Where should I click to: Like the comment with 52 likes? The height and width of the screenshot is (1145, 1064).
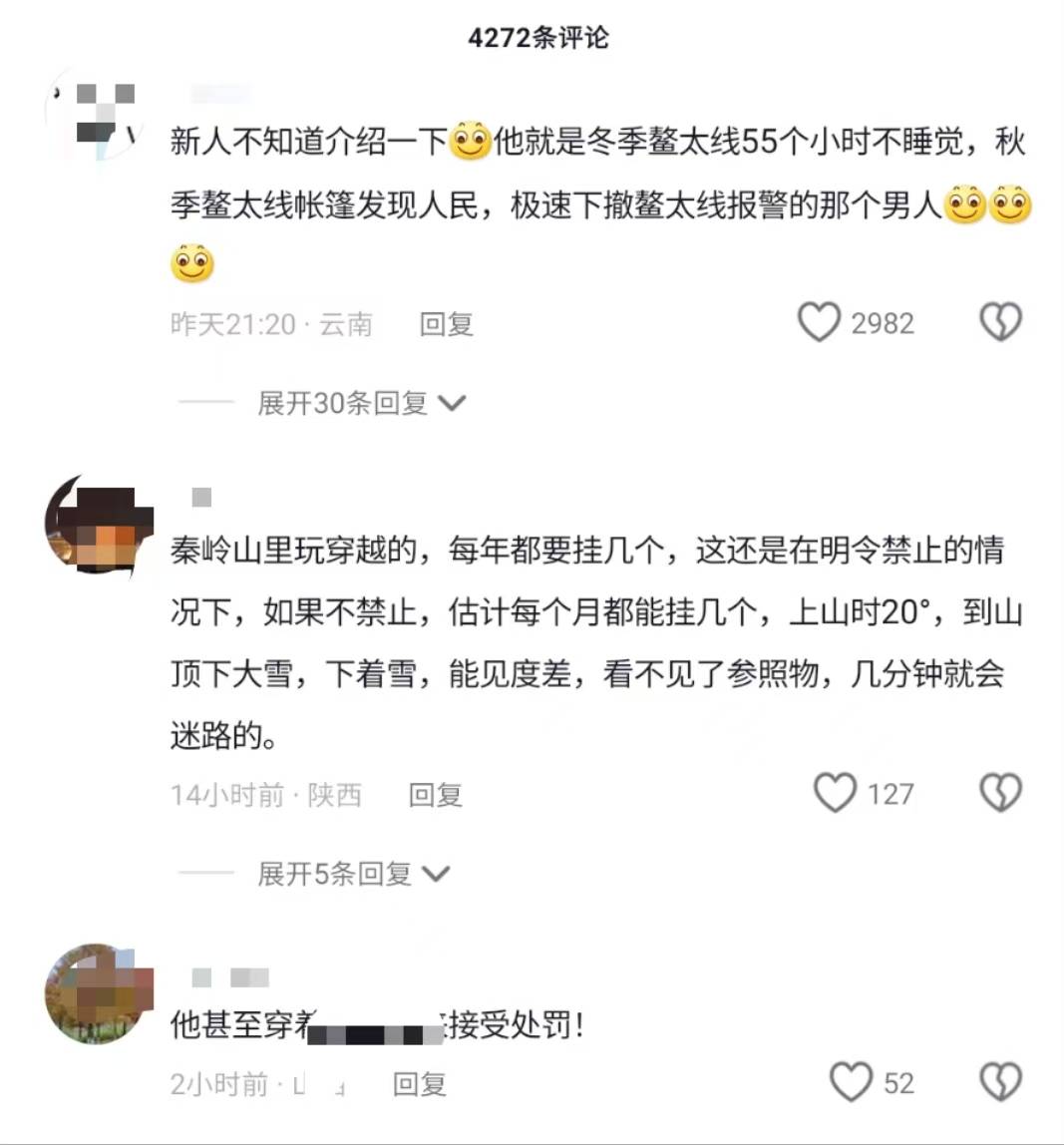[852, 1082]
